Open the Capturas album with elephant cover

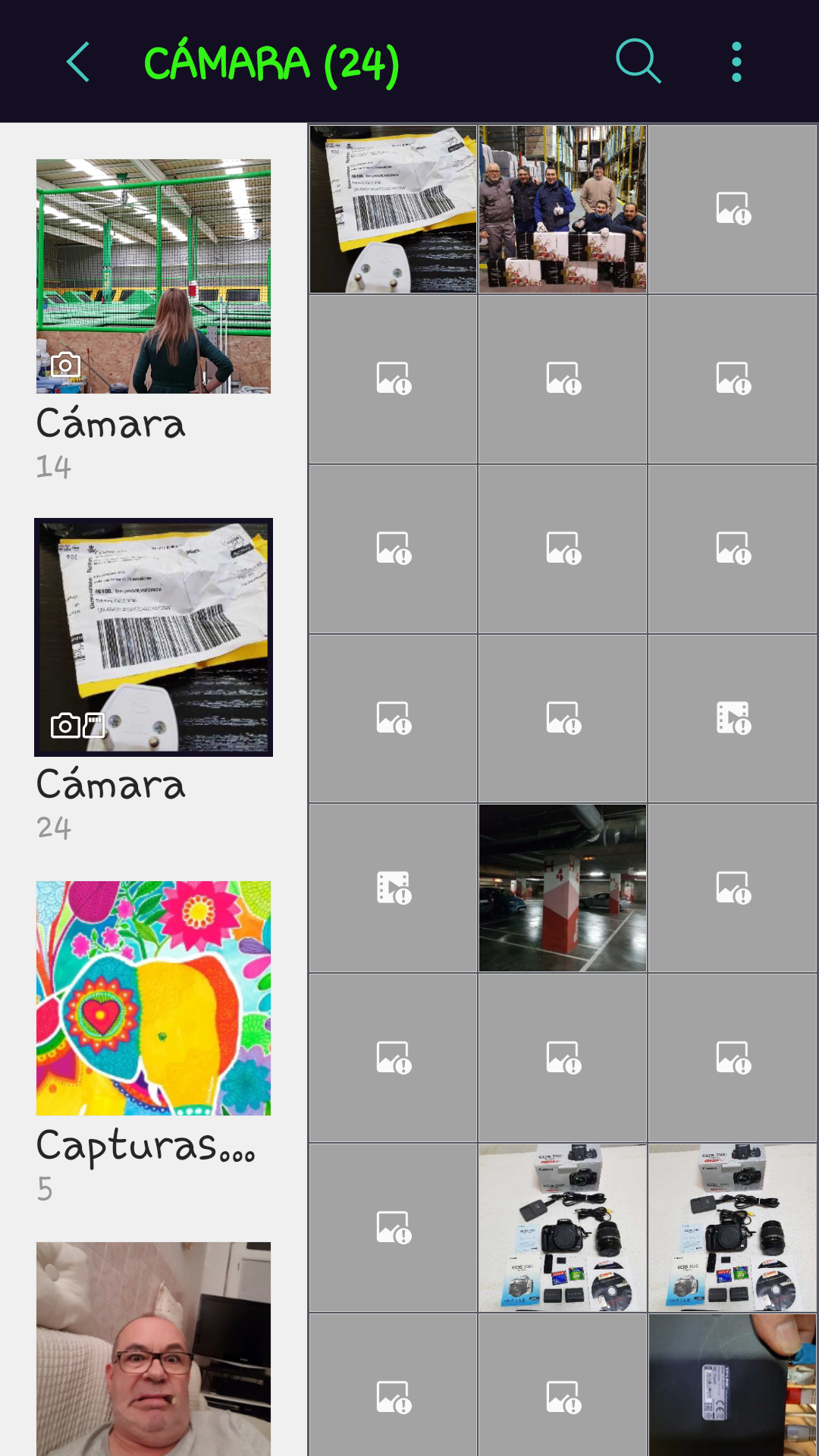point(153,998)
